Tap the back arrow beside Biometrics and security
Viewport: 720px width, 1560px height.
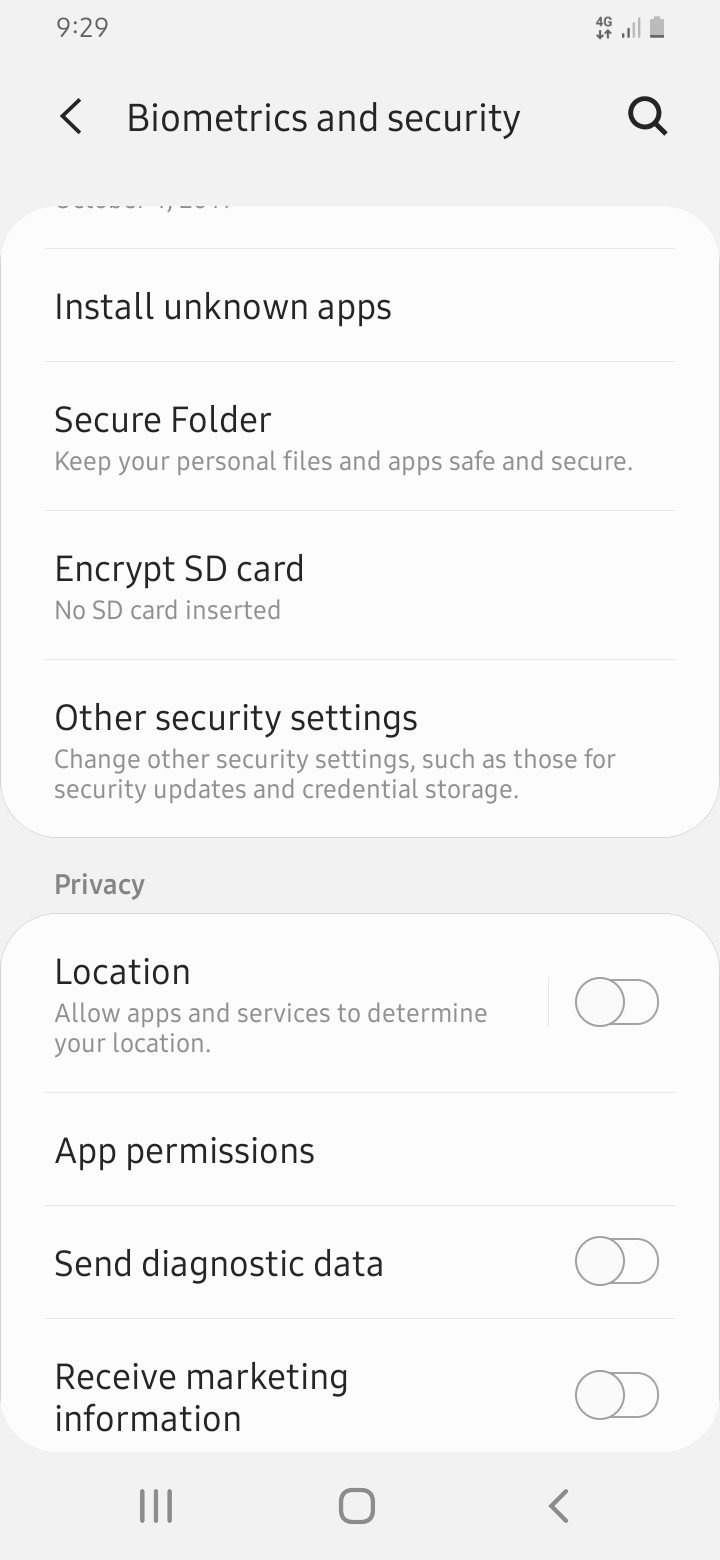(x=70, y=116)
